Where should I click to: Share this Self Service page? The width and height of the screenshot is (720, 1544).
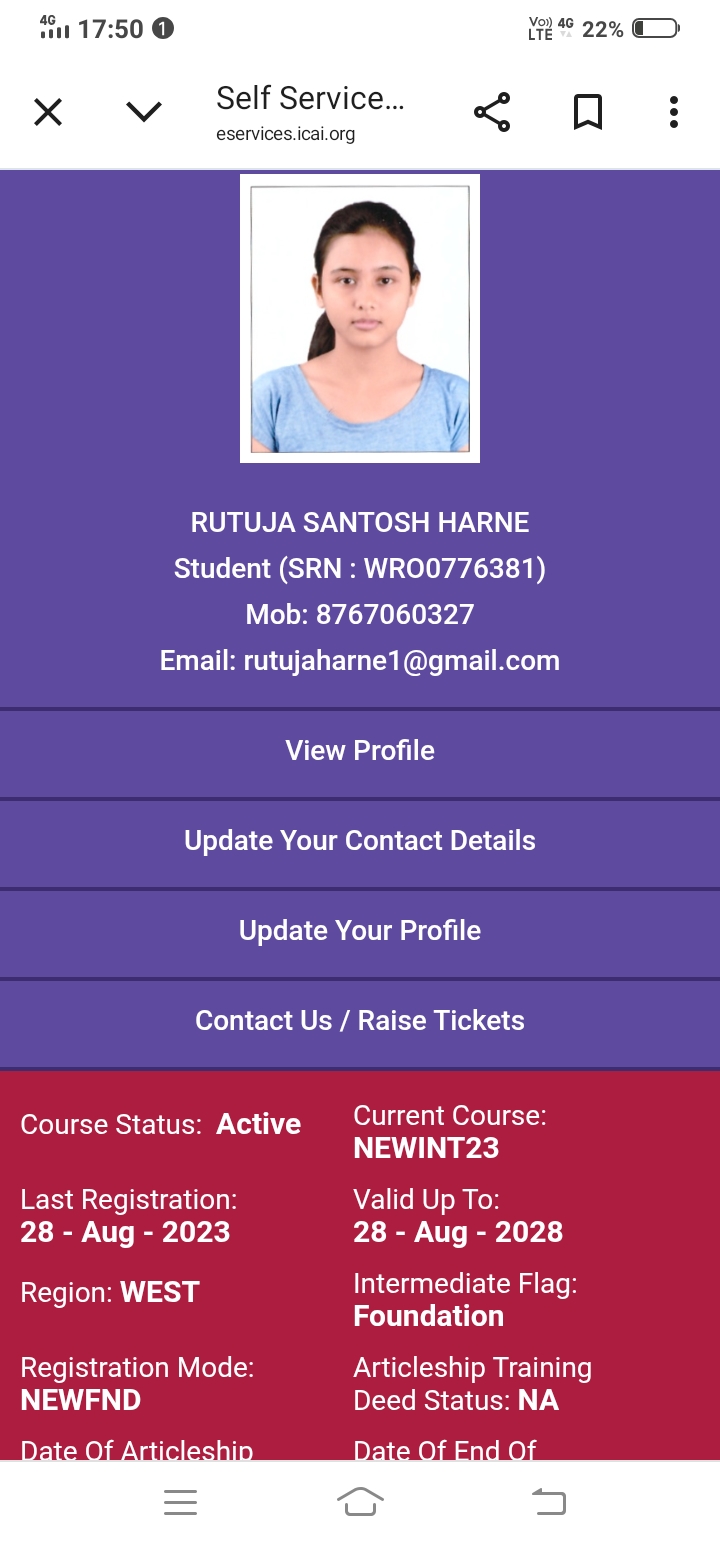coord(492,112)
